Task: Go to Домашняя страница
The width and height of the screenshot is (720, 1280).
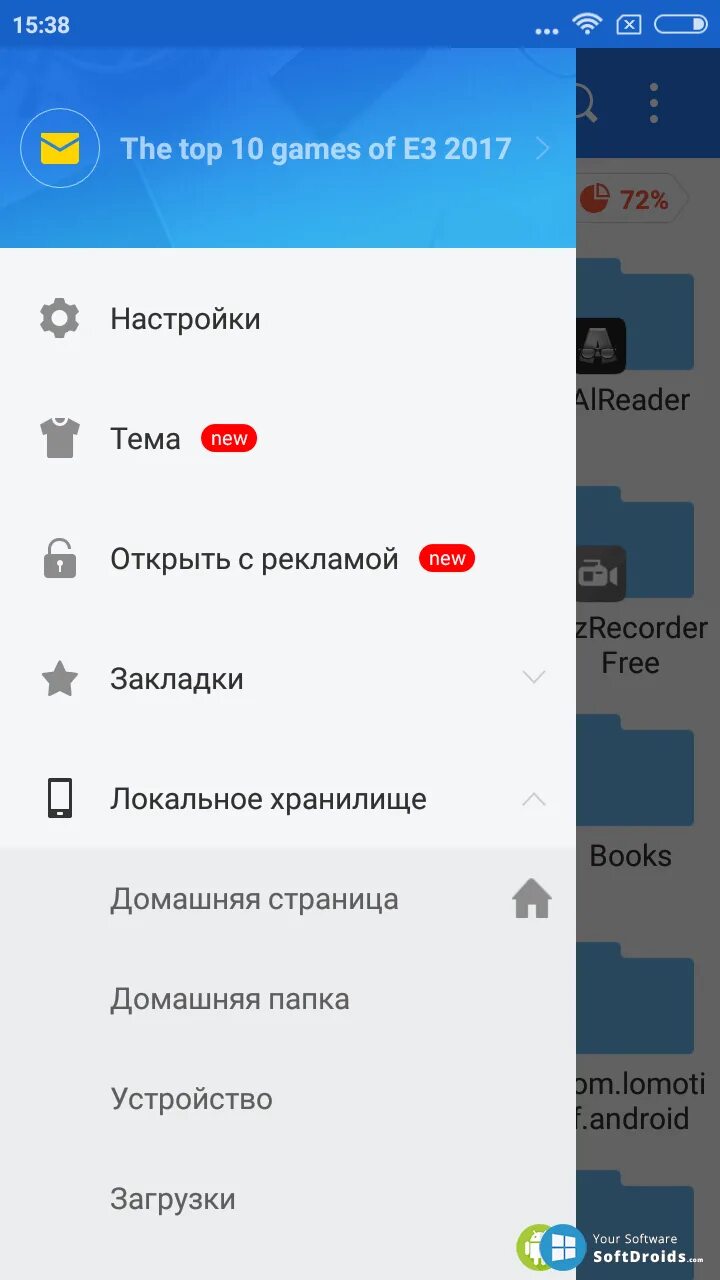Action: coord(254,899)
